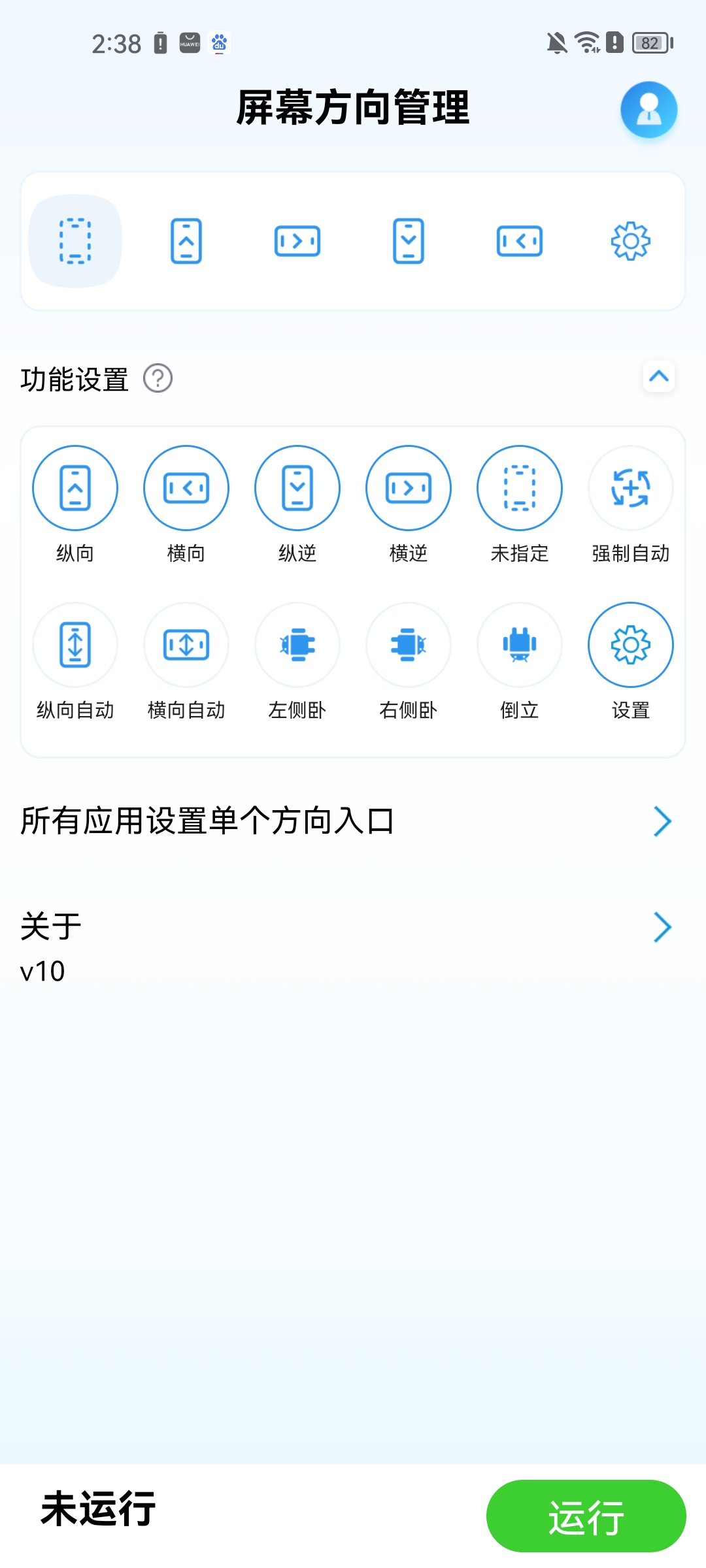The image size is (706, 1568).
Task: Open the 设置 settings gear icon
Action: [630, 644]
